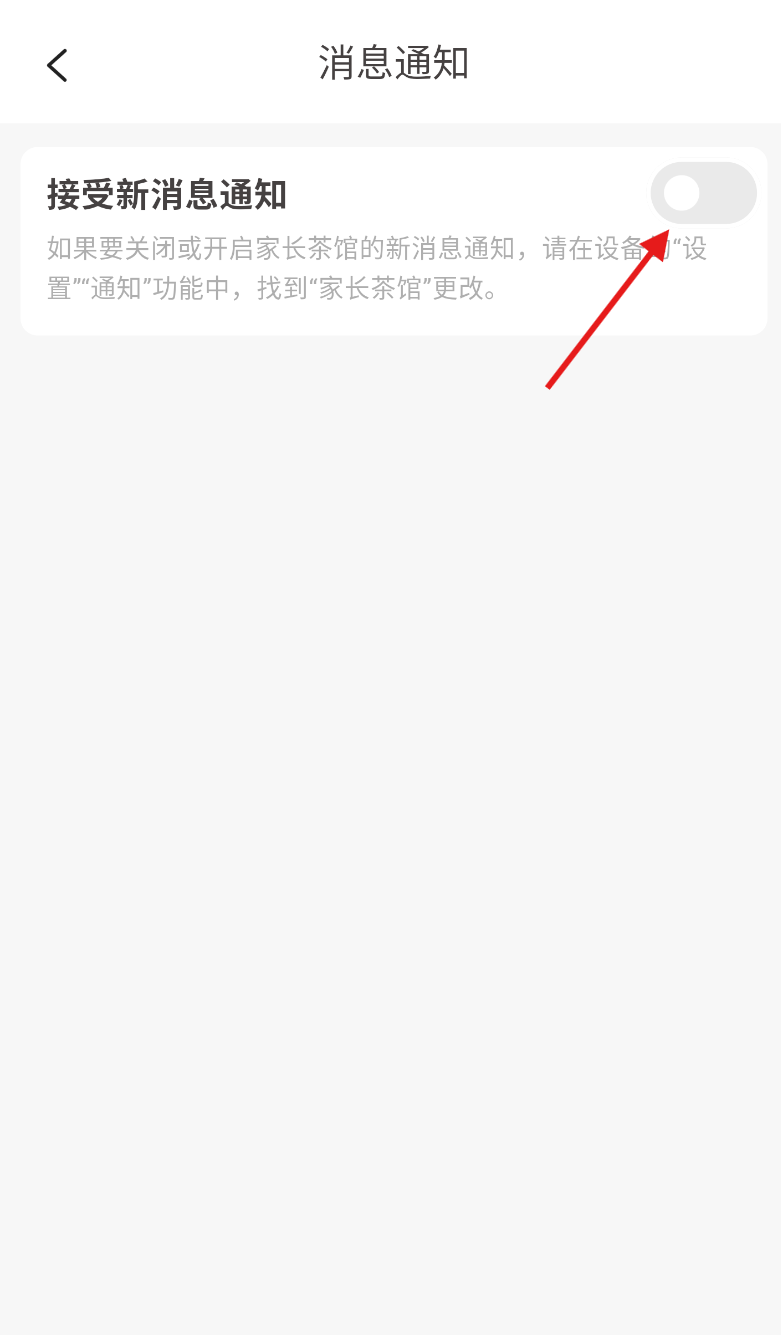Tap the red arrow pointing at the switch
The image size is (781, 1335).
tap(610, 300)
